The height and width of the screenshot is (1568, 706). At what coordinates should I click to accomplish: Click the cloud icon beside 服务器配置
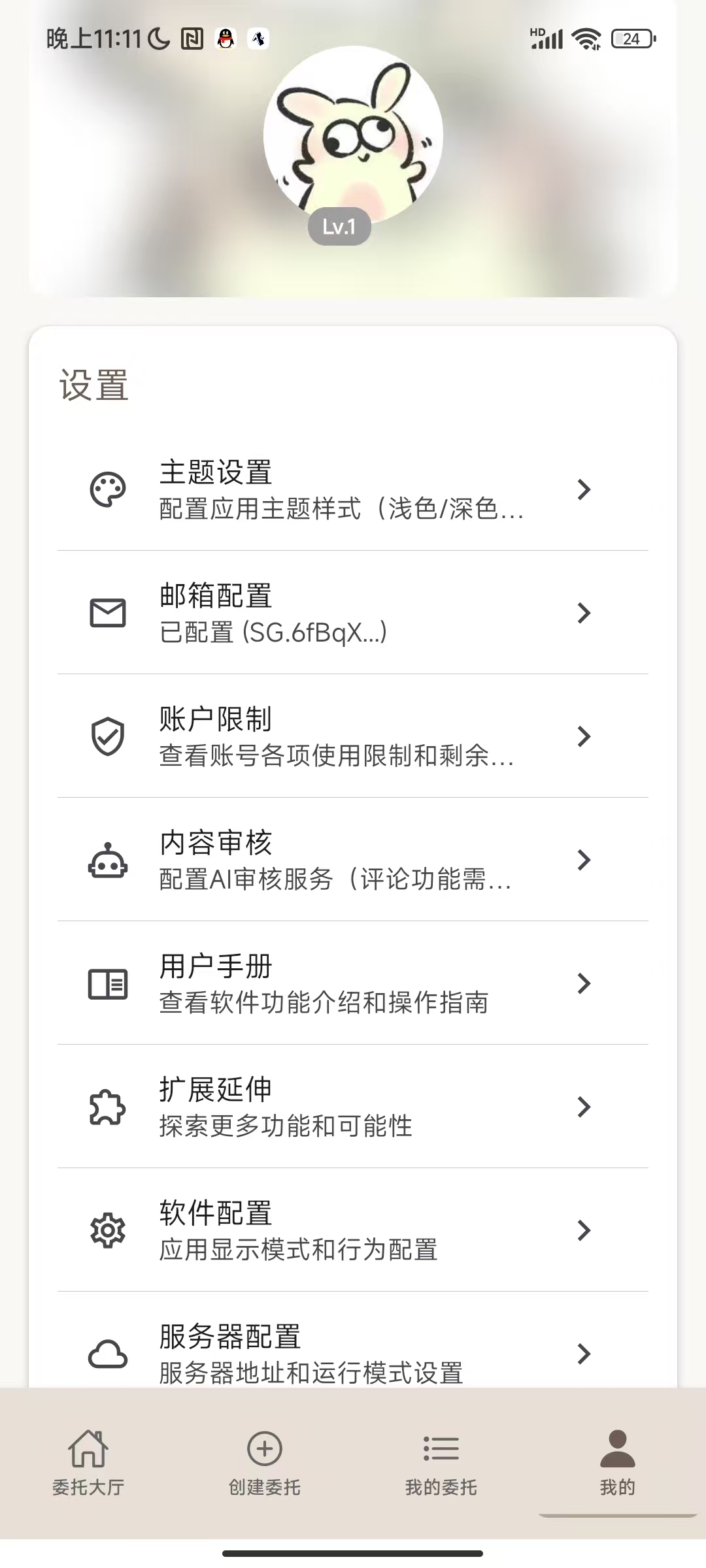[x=107, y=1354]
